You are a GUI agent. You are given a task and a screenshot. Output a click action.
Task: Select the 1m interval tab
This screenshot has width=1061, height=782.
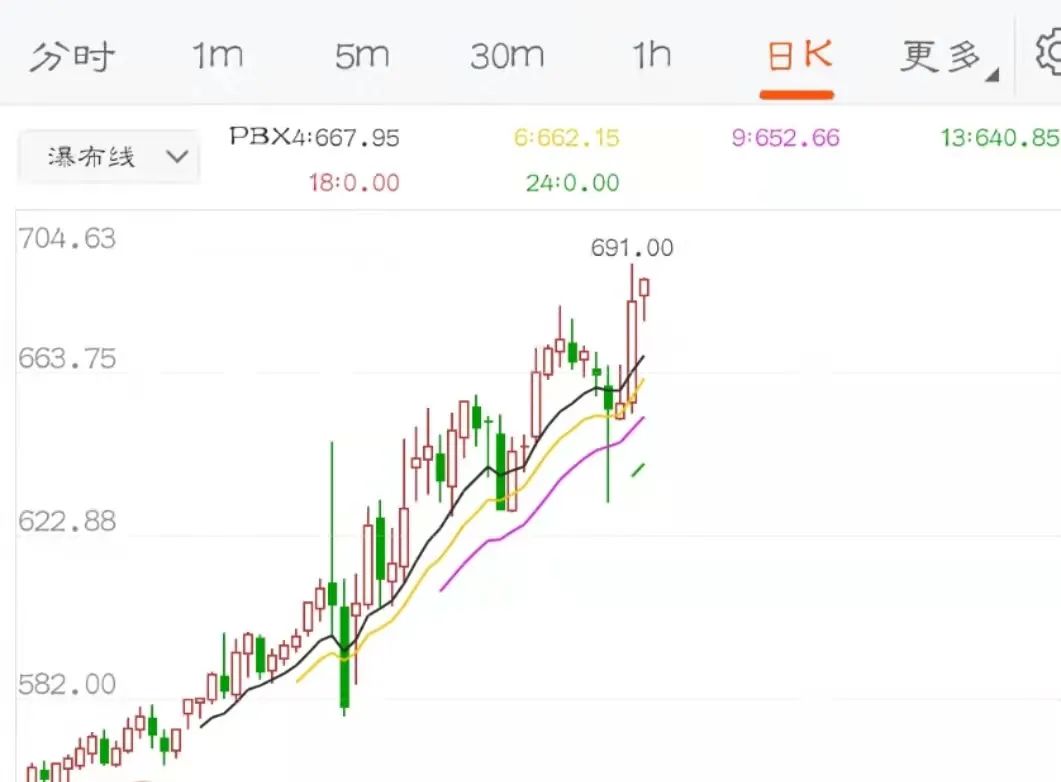pyautogui.click(x=218, y=56)
